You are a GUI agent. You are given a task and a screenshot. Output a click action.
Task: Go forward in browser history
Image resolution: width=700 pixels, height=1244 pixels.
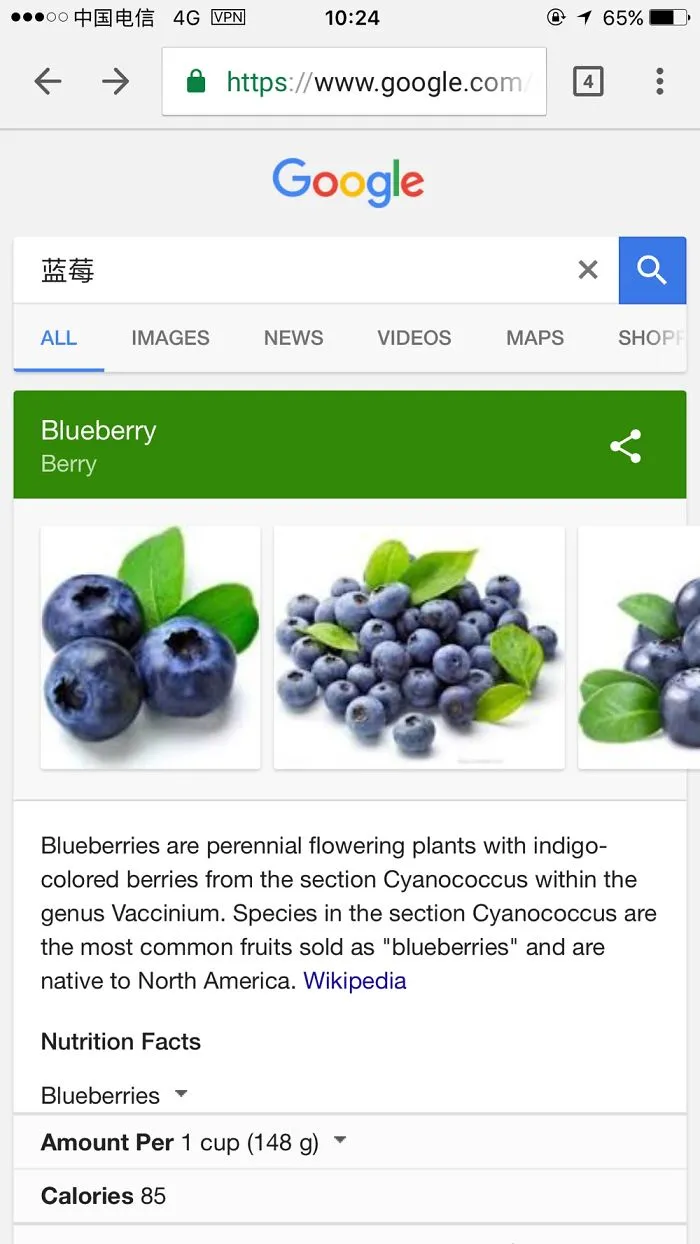pos(116,81)
